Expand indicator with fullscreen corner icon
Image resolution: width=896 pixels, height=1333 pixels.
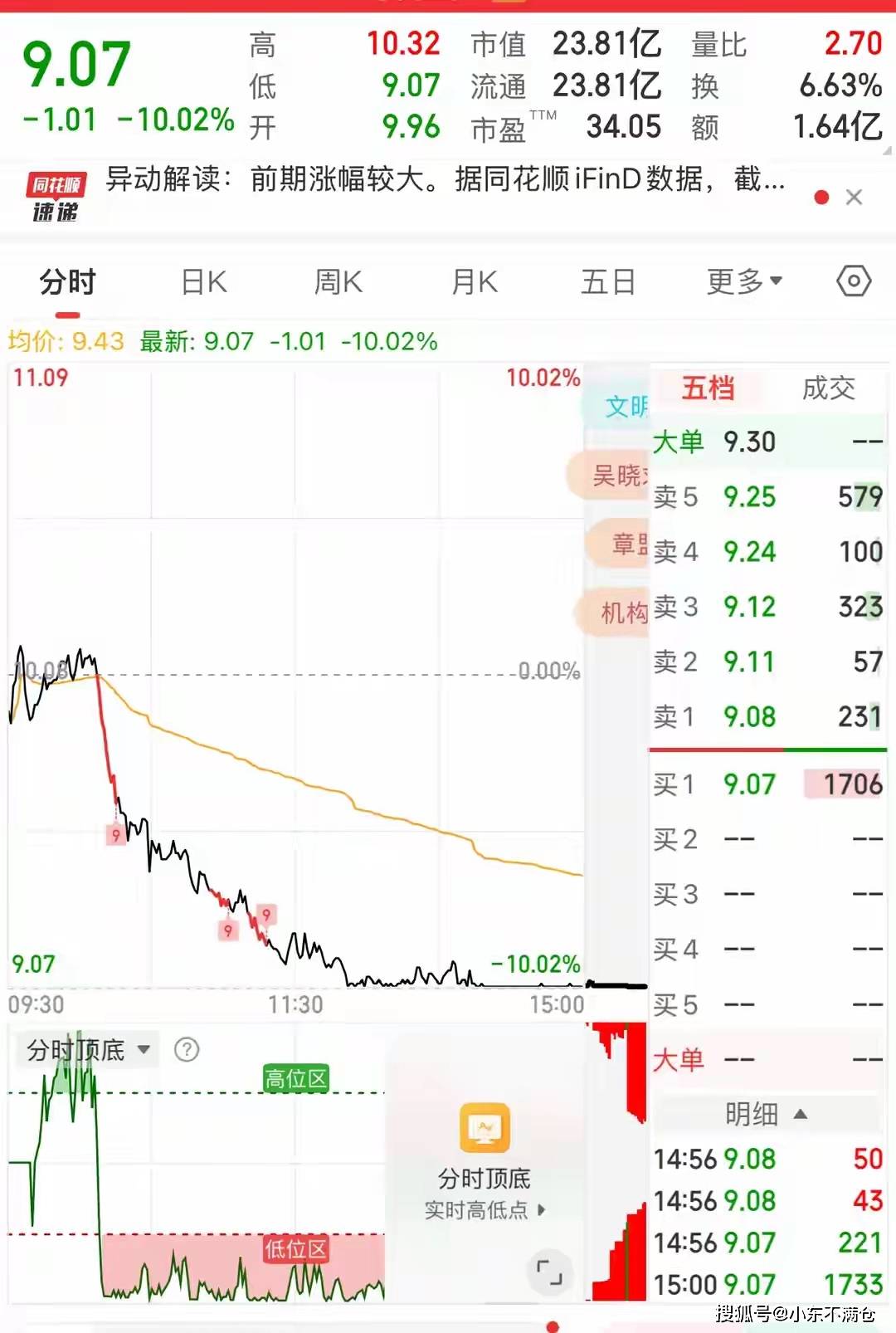tap(548, 1272)
